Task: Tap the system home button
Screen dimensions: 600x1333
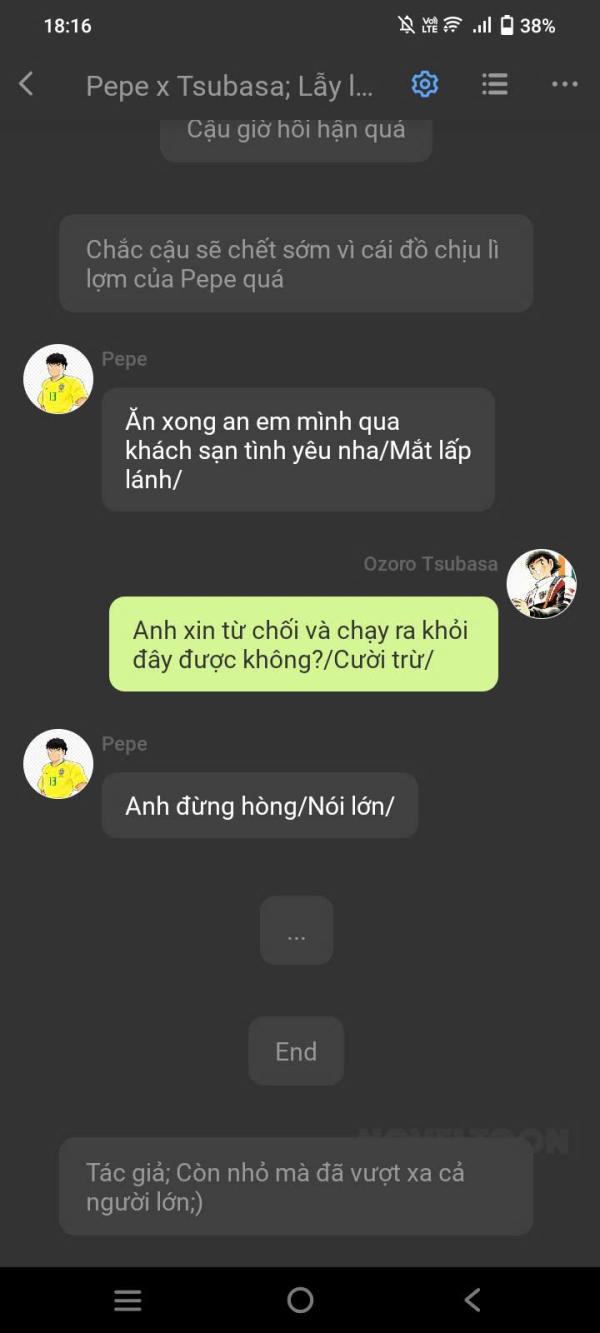Action: tap(300, 1300)
